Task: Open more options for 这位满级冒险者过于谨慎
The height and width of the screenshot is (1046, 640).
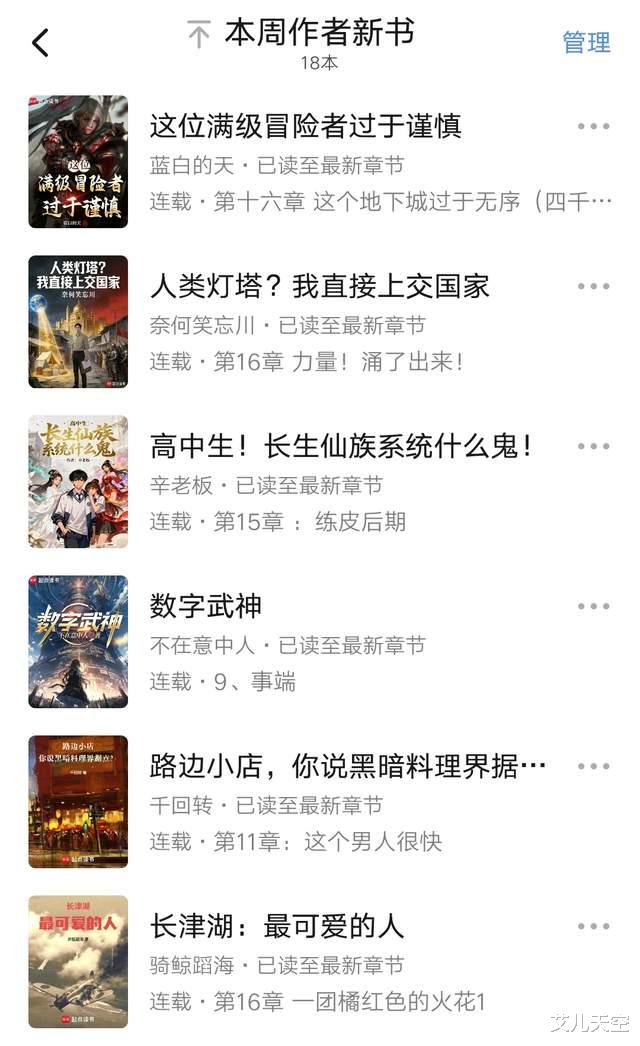Action: tap(593, 127)
